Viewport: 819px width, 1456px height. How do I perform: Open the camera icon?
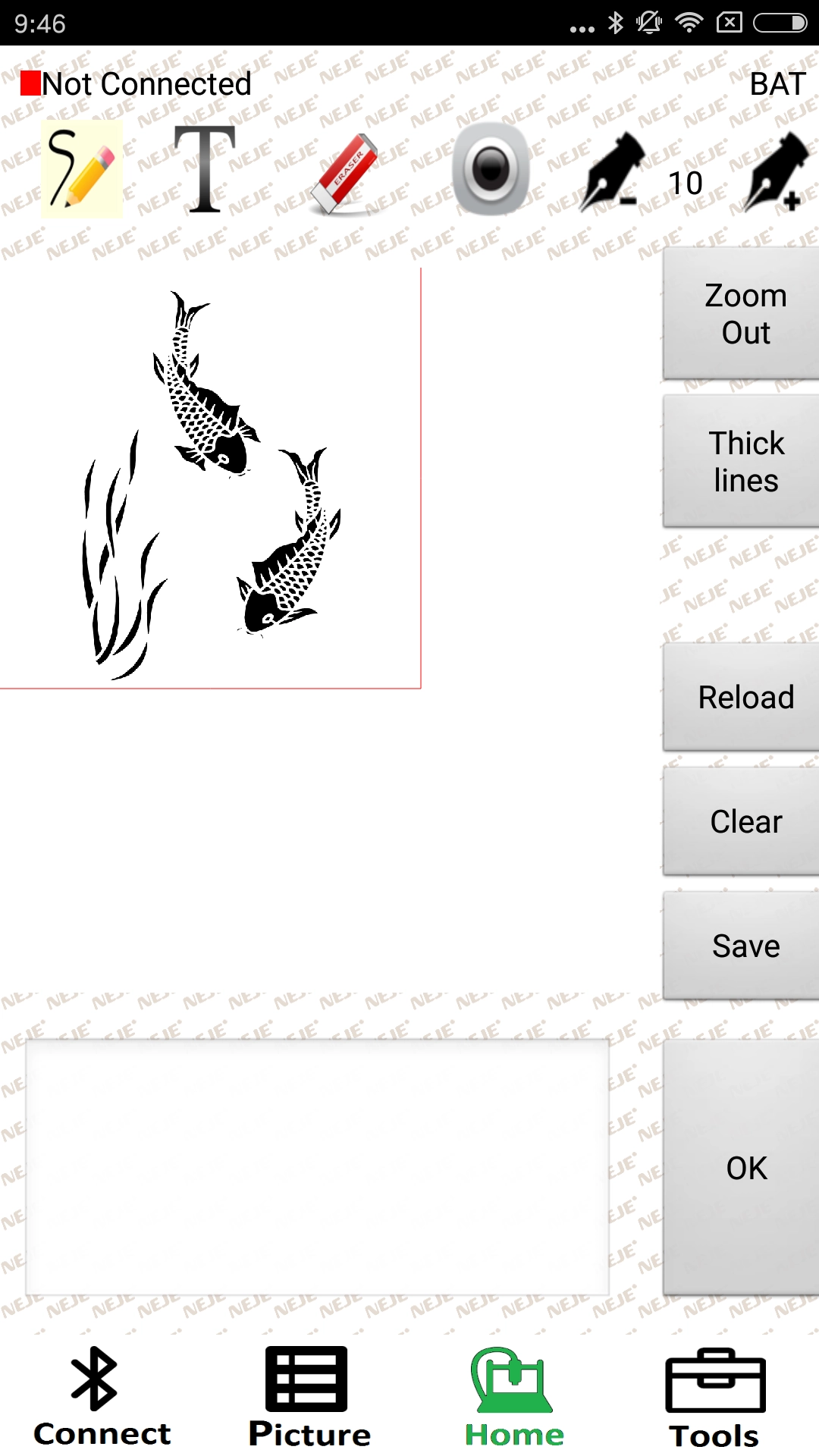[491, 169]
